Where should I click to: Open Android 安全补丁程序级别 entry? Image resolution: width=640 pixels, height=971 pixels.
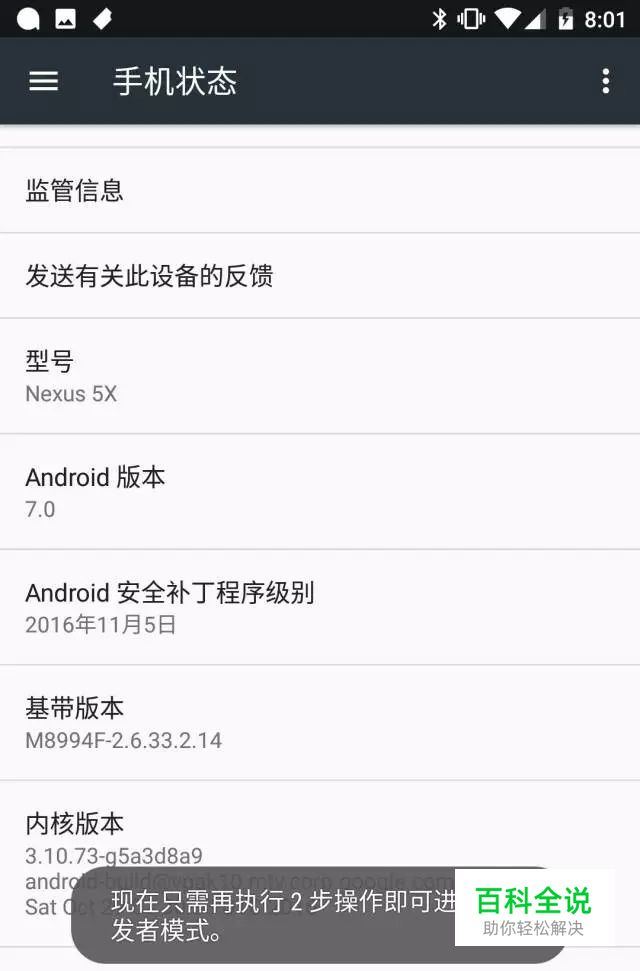point(320,607)
